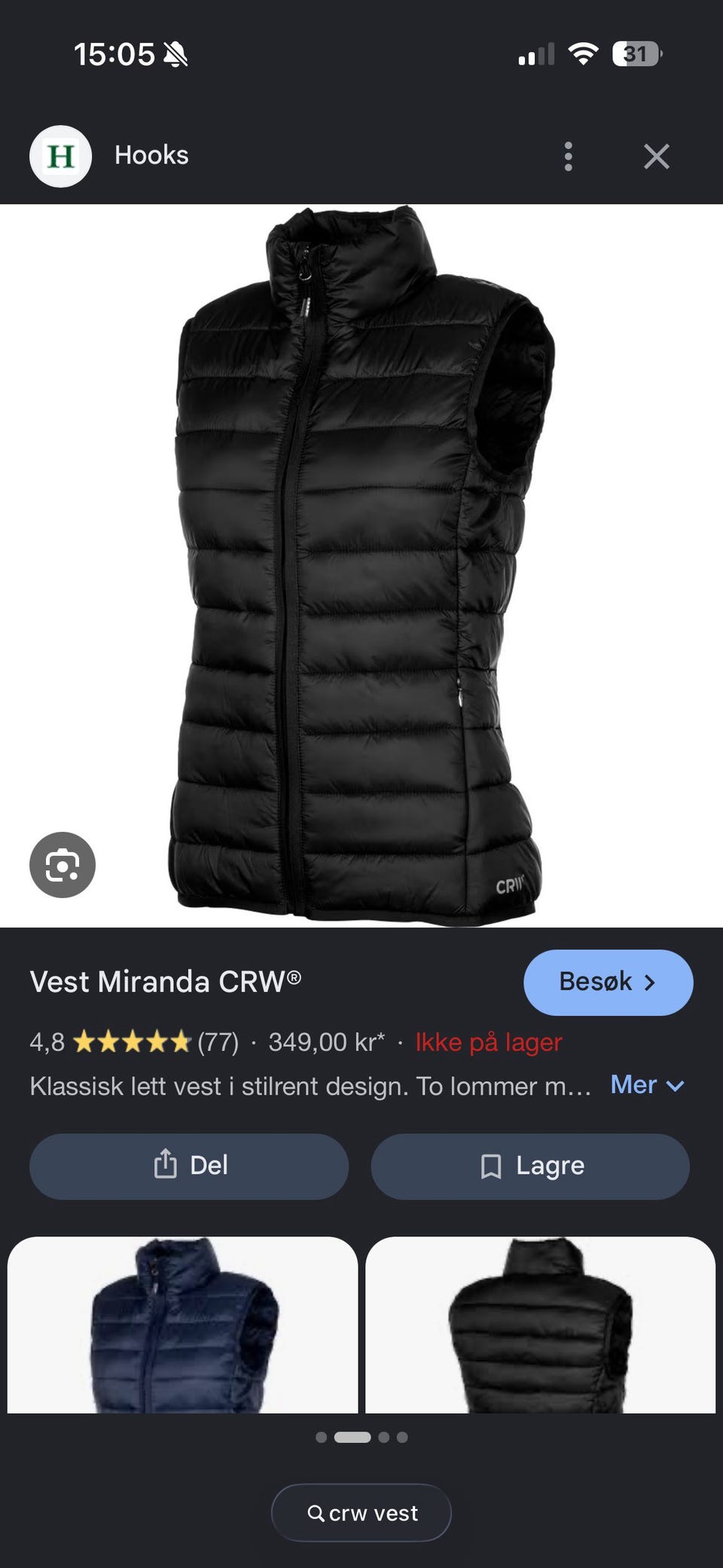Close the image viewer
Screen dimensions: 723x1568
[657, 156]
